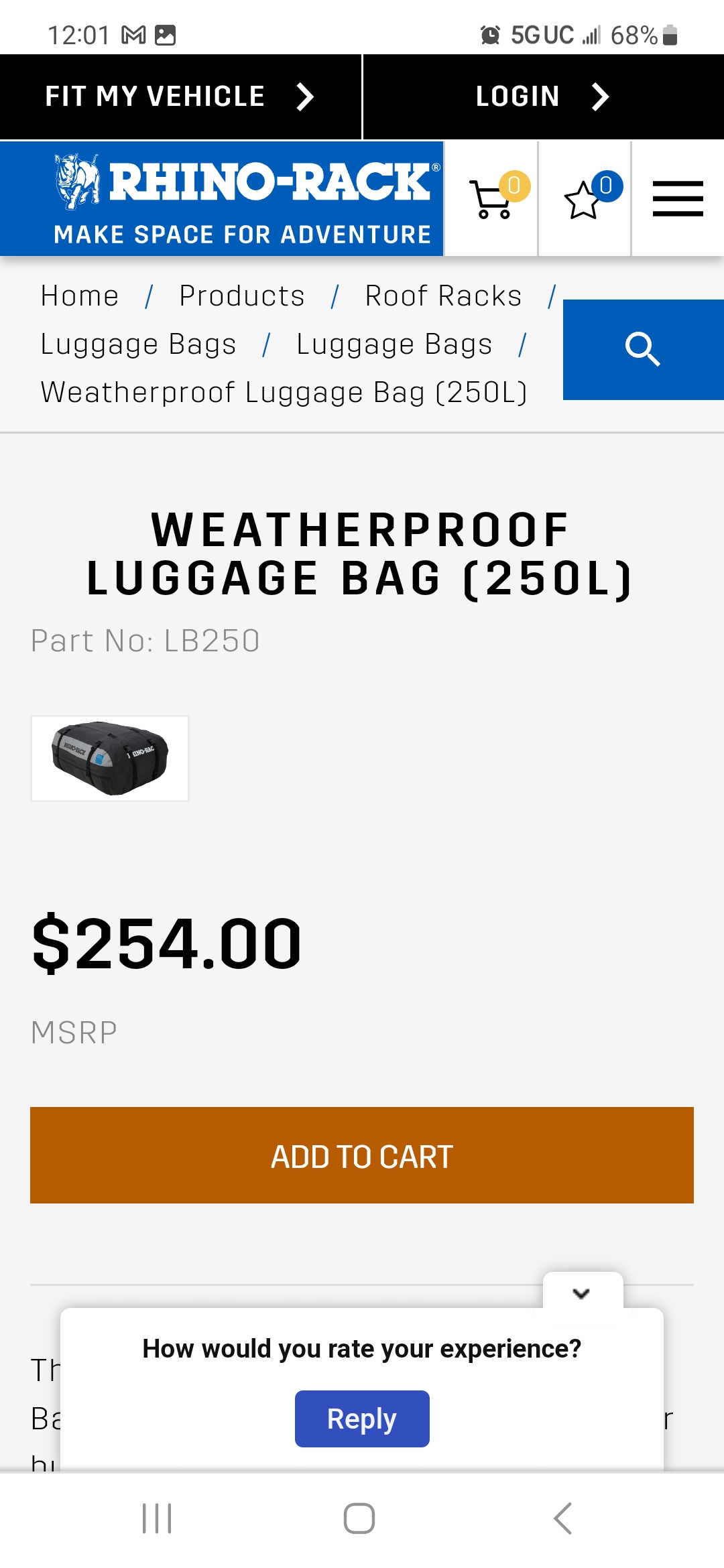Open recent apps from navigation bar
Viewport: 724px width, 1568px height.
pos(158,1518)
